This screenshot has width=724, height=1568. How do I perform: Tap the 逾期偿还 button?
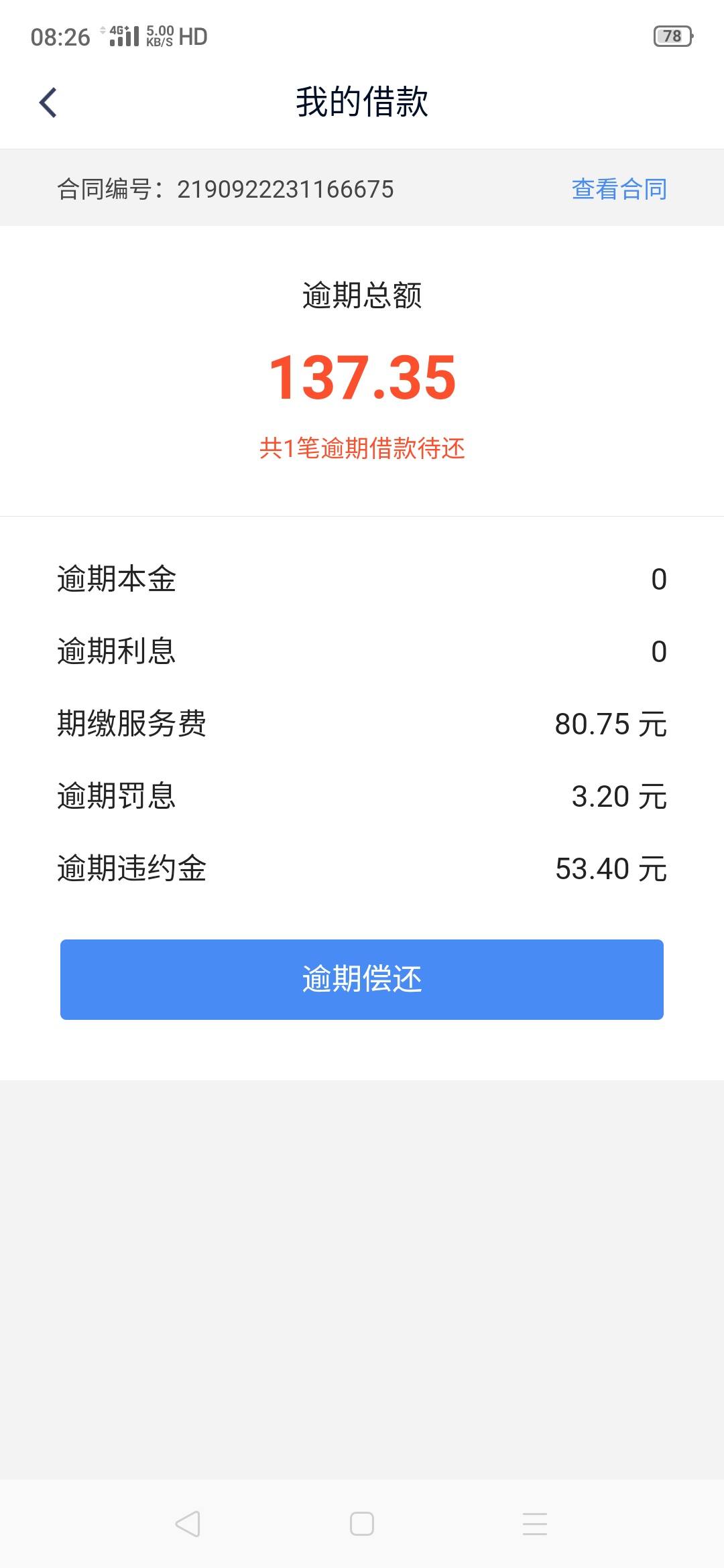(362, 979)
